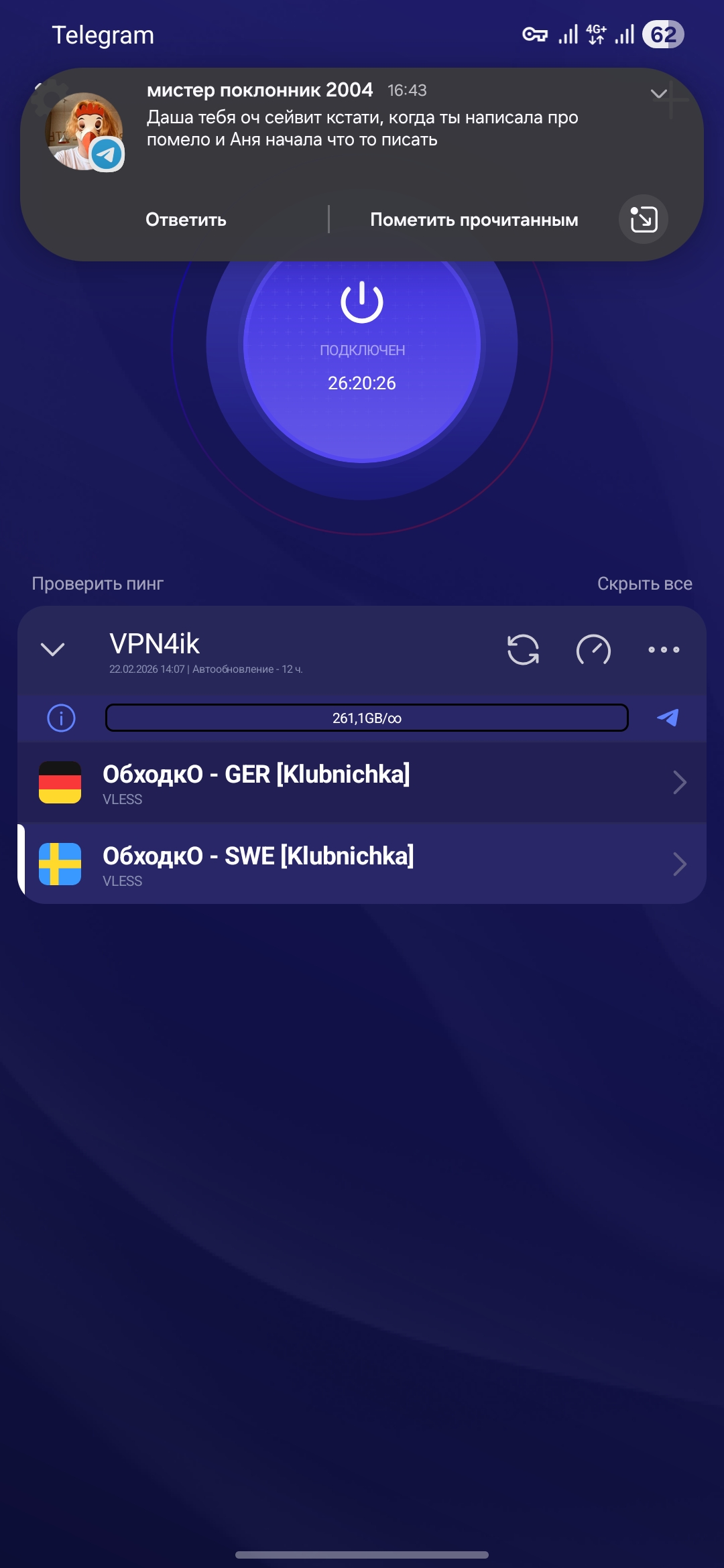Image resolution: width=724 pixels, height=1568 pixels.
Task: Open subscription info icon
Action: [61, 718]
